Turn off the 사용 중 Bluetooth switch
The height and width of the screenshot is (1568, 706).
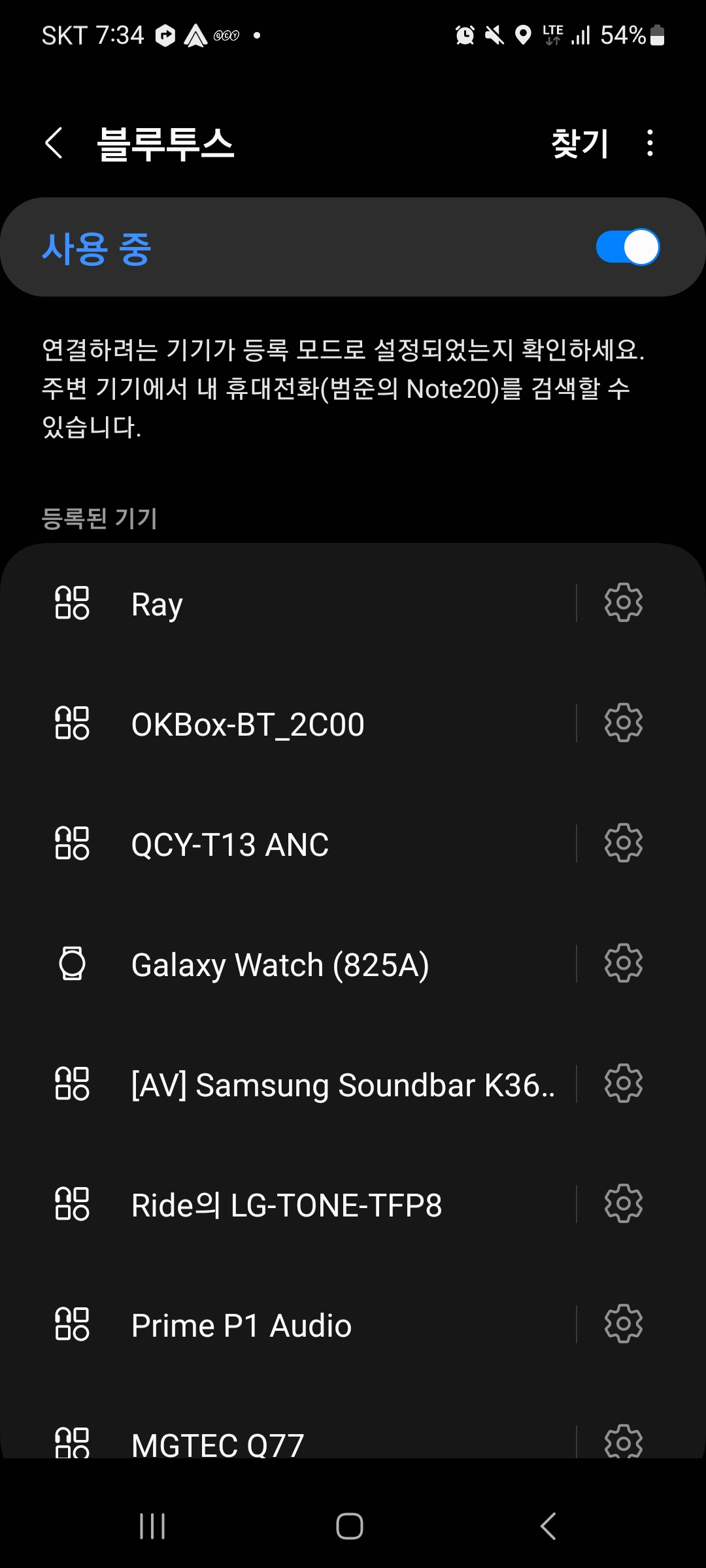pos(628,248)
